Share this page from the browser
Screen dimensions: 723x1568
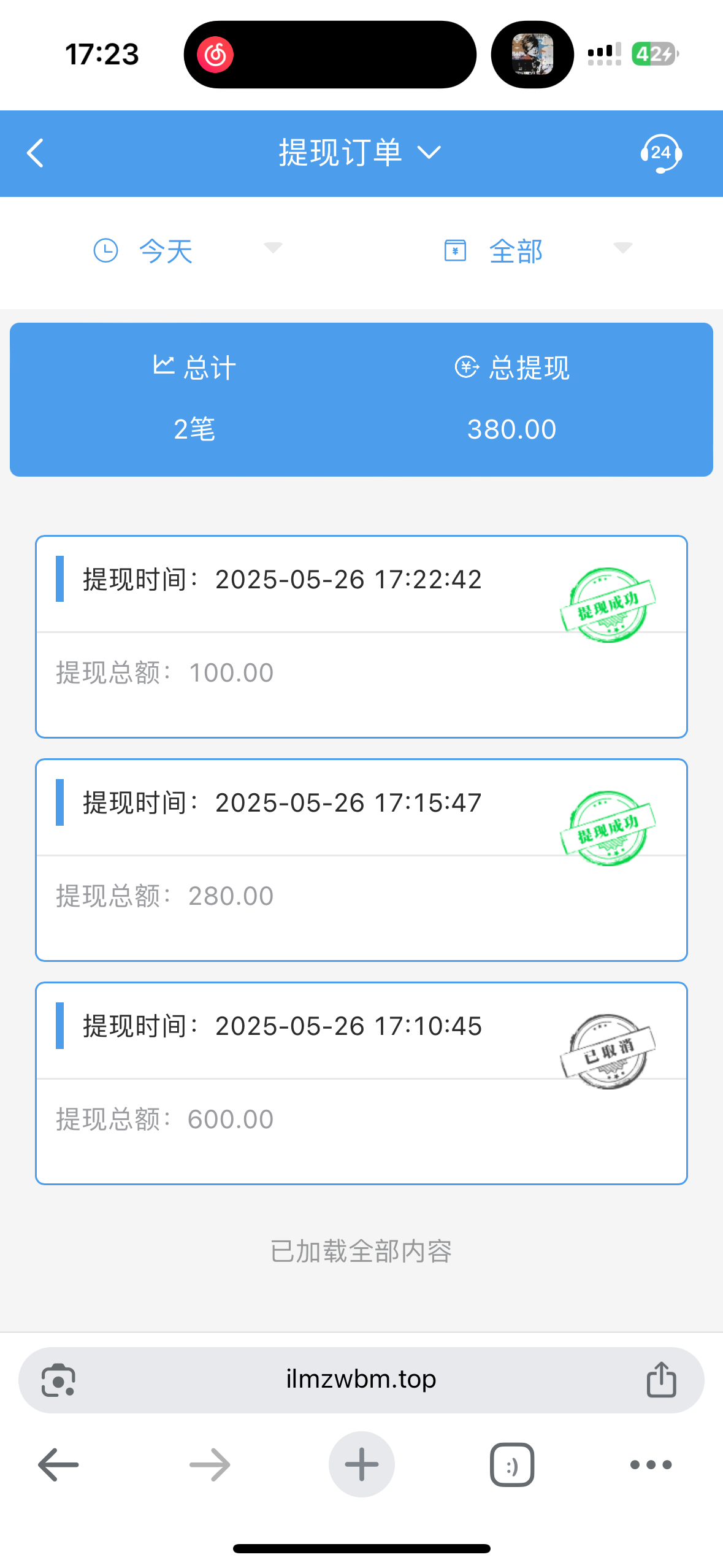click(661, 1380)
